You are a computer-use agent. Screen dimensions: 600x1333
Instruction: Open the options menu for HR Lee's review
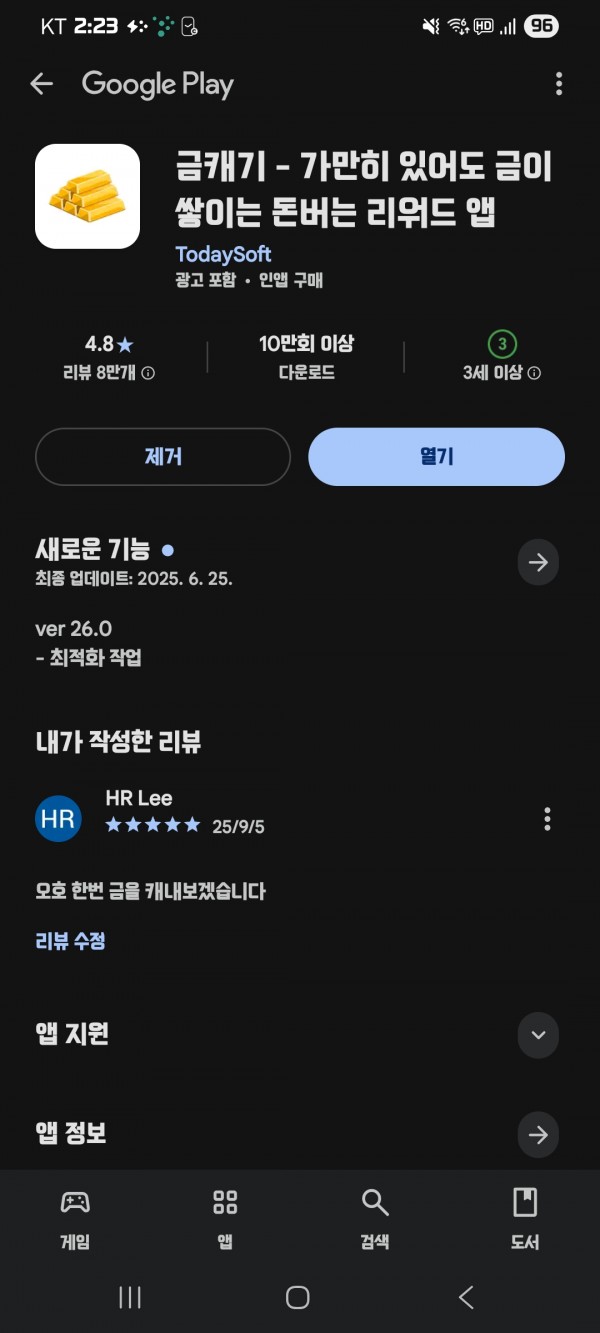547,819
